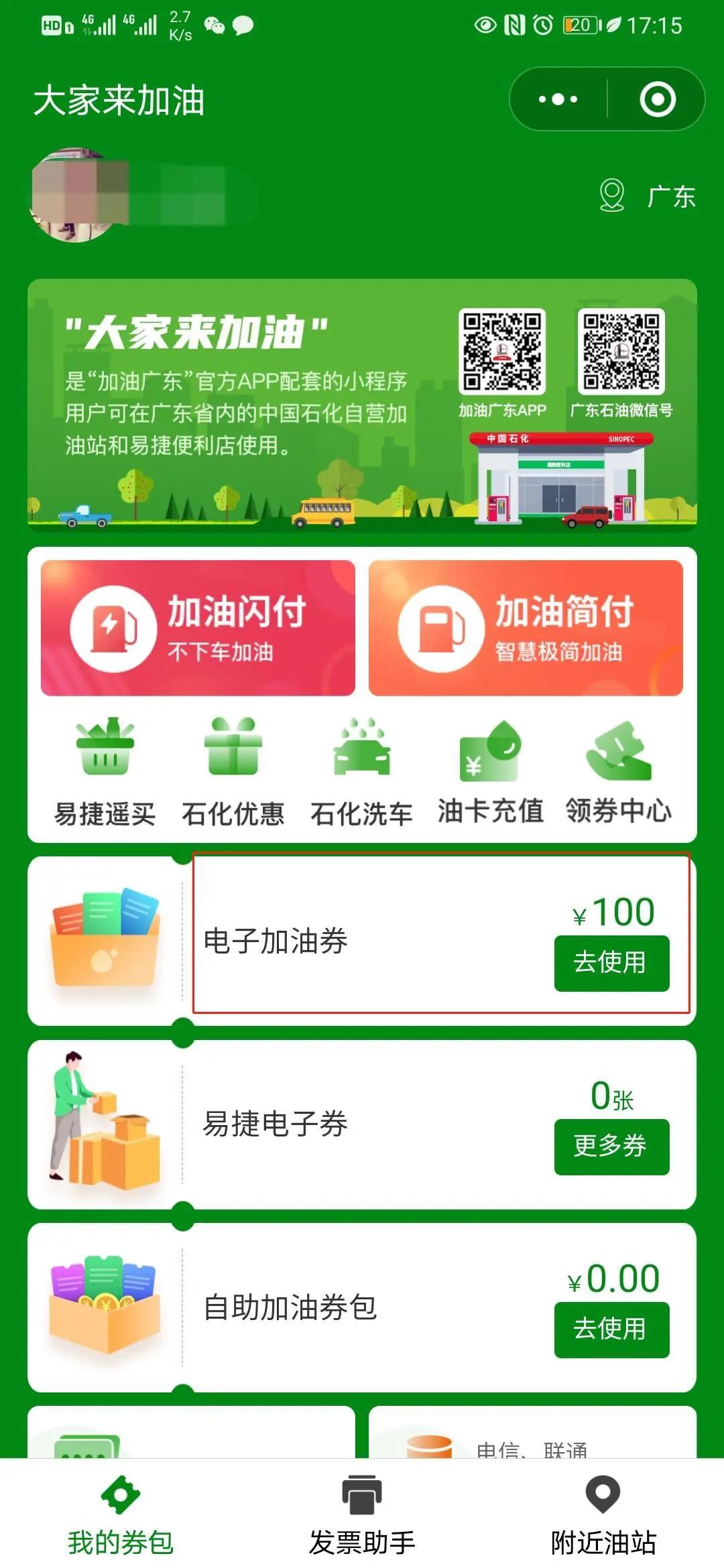724x1568 pixels.
Task: Open the mini program more options menu
Action: pos(558,100)
